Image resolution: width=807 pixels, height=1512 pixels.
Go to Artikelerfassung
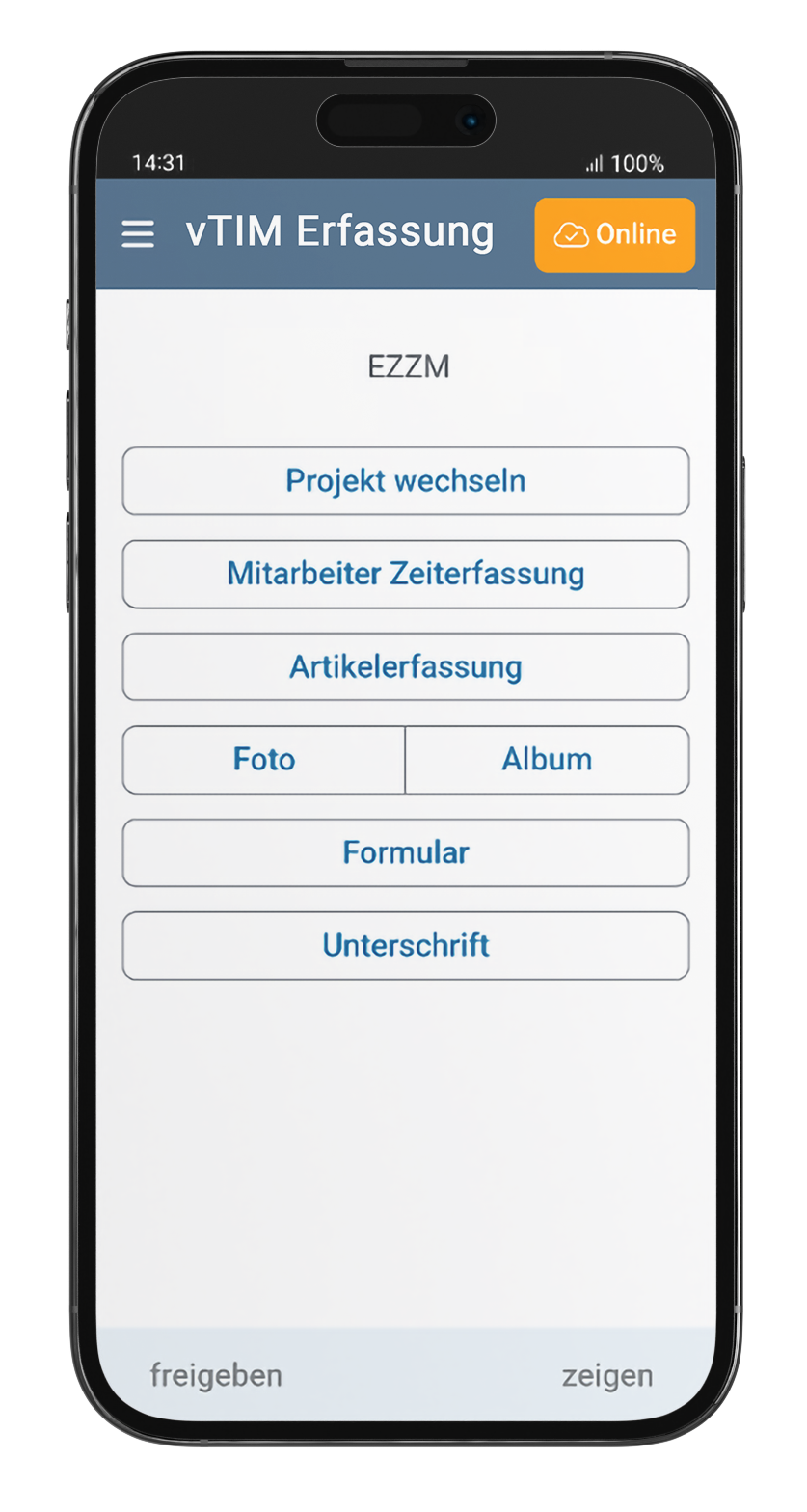405,666
